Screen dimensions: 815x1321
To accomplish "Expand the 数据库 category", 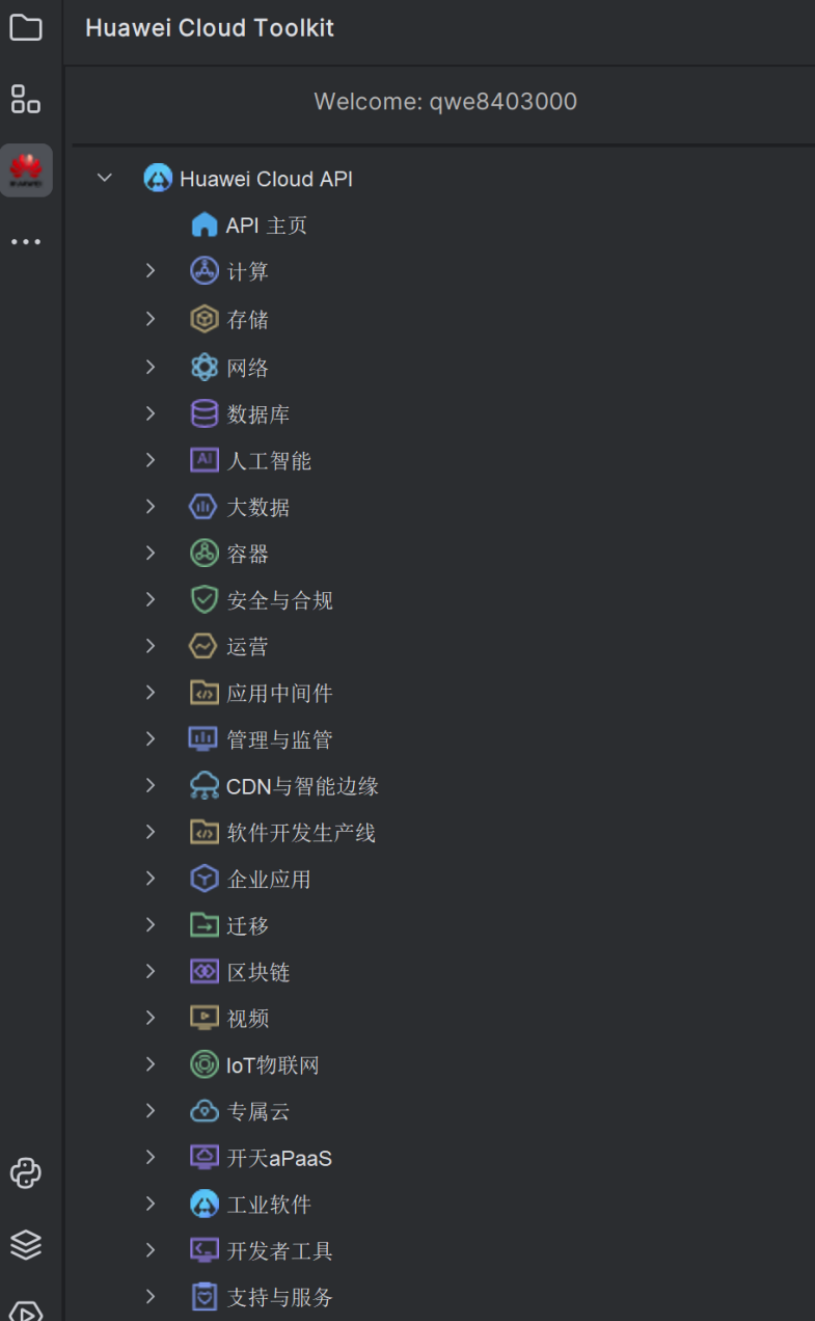I will point(150,413).
